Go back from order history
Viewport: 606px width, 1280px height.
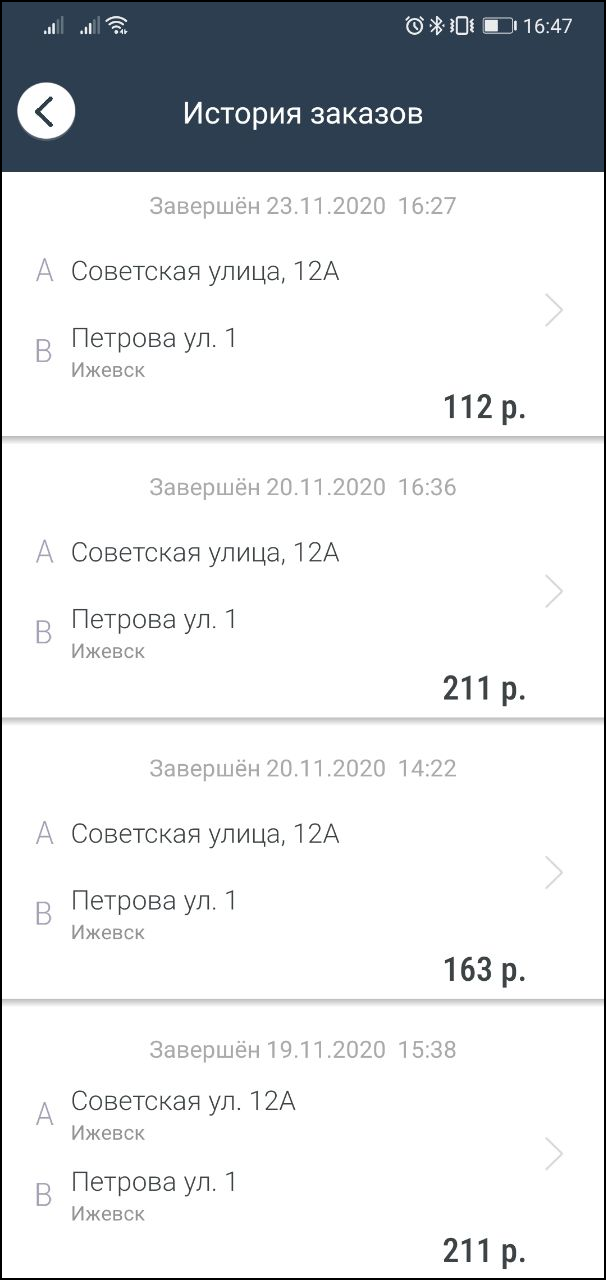[45, 112]
